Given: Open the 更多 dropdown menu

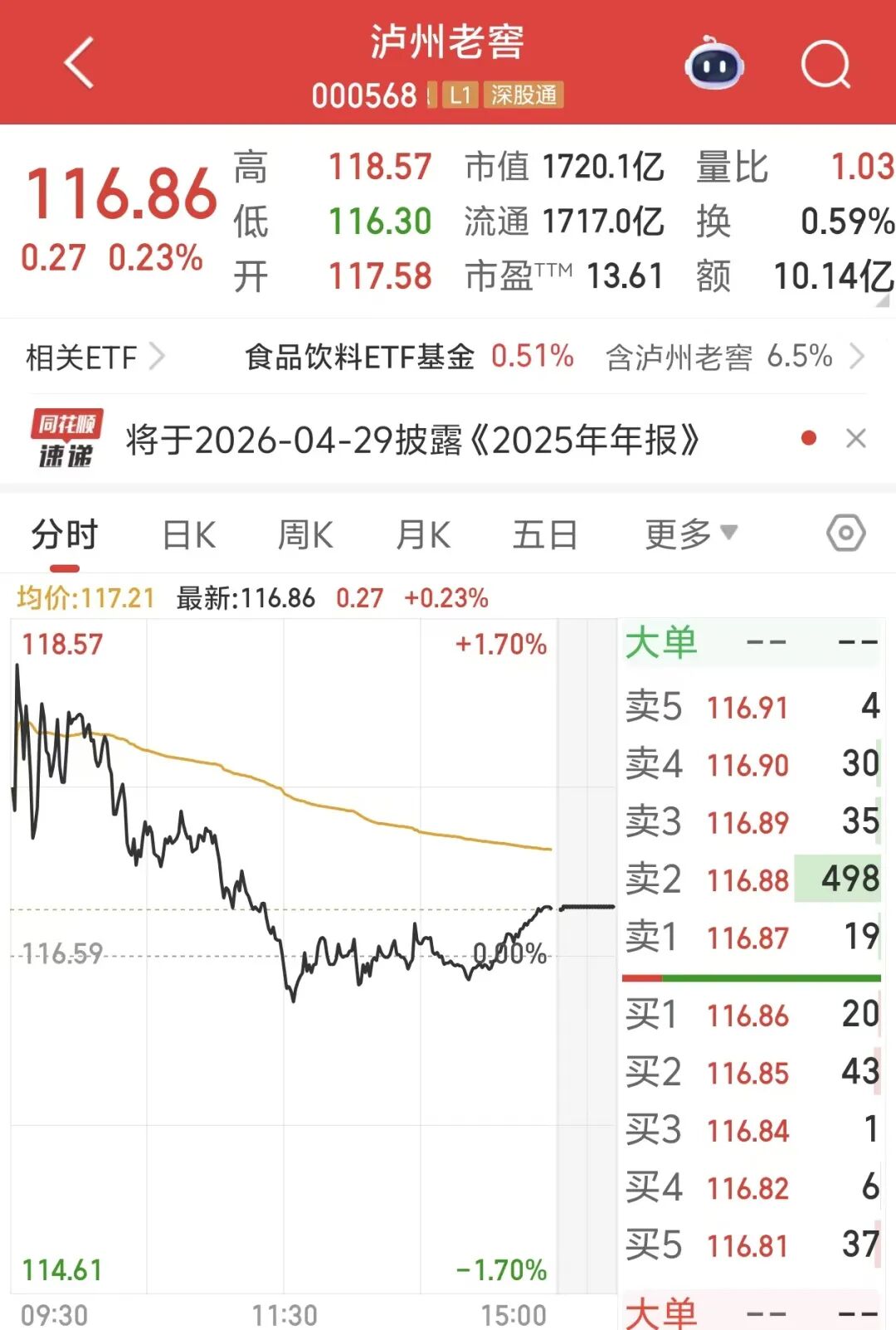Looking at the screenshot, I should click(x=685, y=535).
